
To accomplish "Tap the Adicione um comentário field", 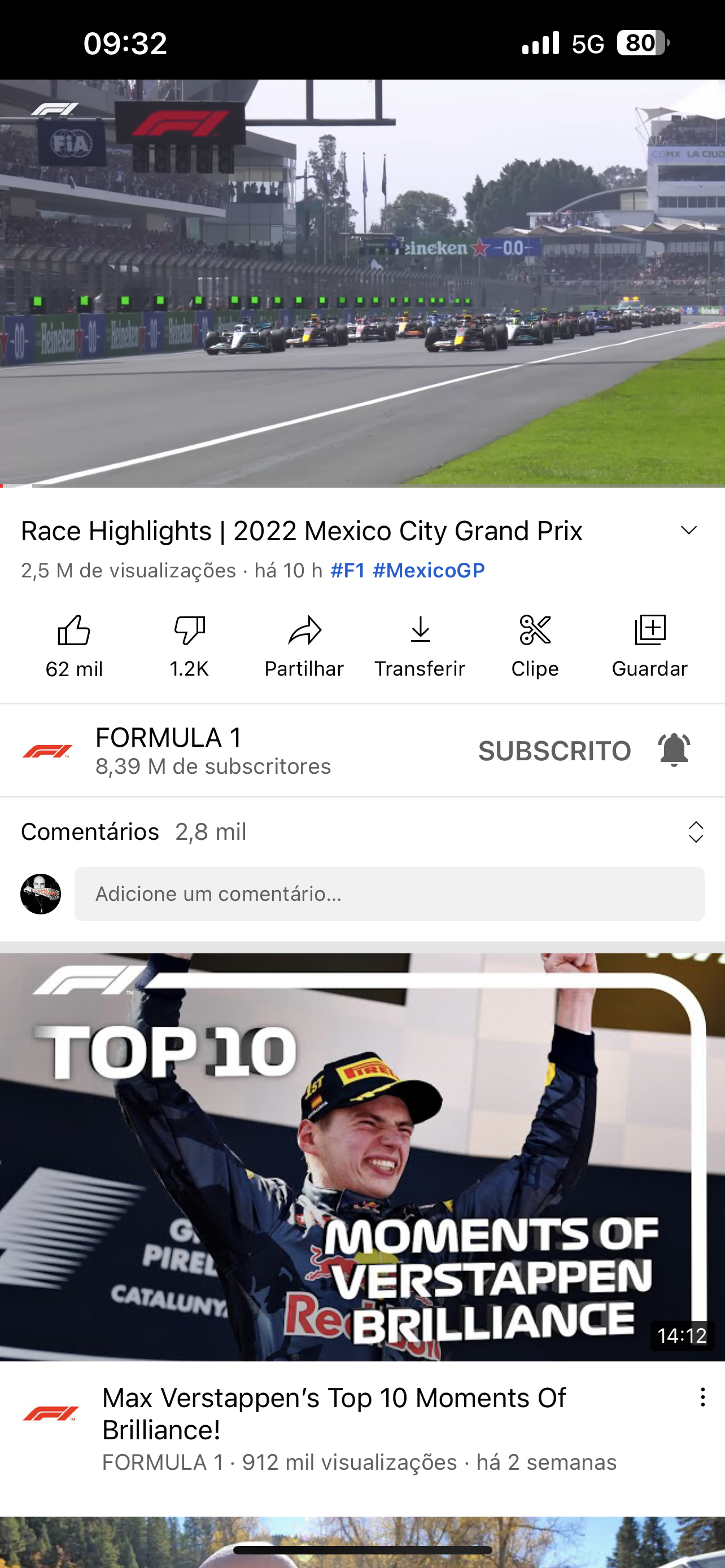I will point(389,894).
